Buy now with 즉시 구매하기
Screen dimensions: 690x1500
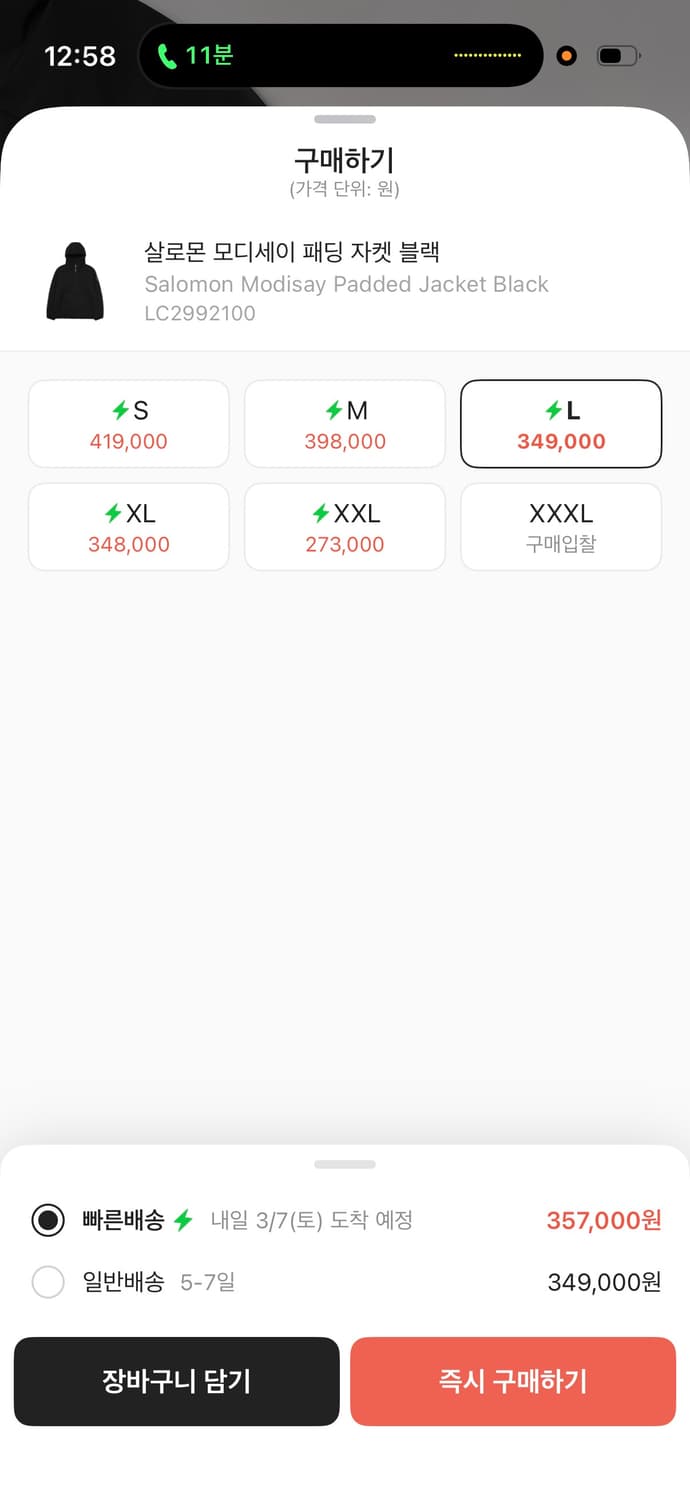click(513, 1381)
